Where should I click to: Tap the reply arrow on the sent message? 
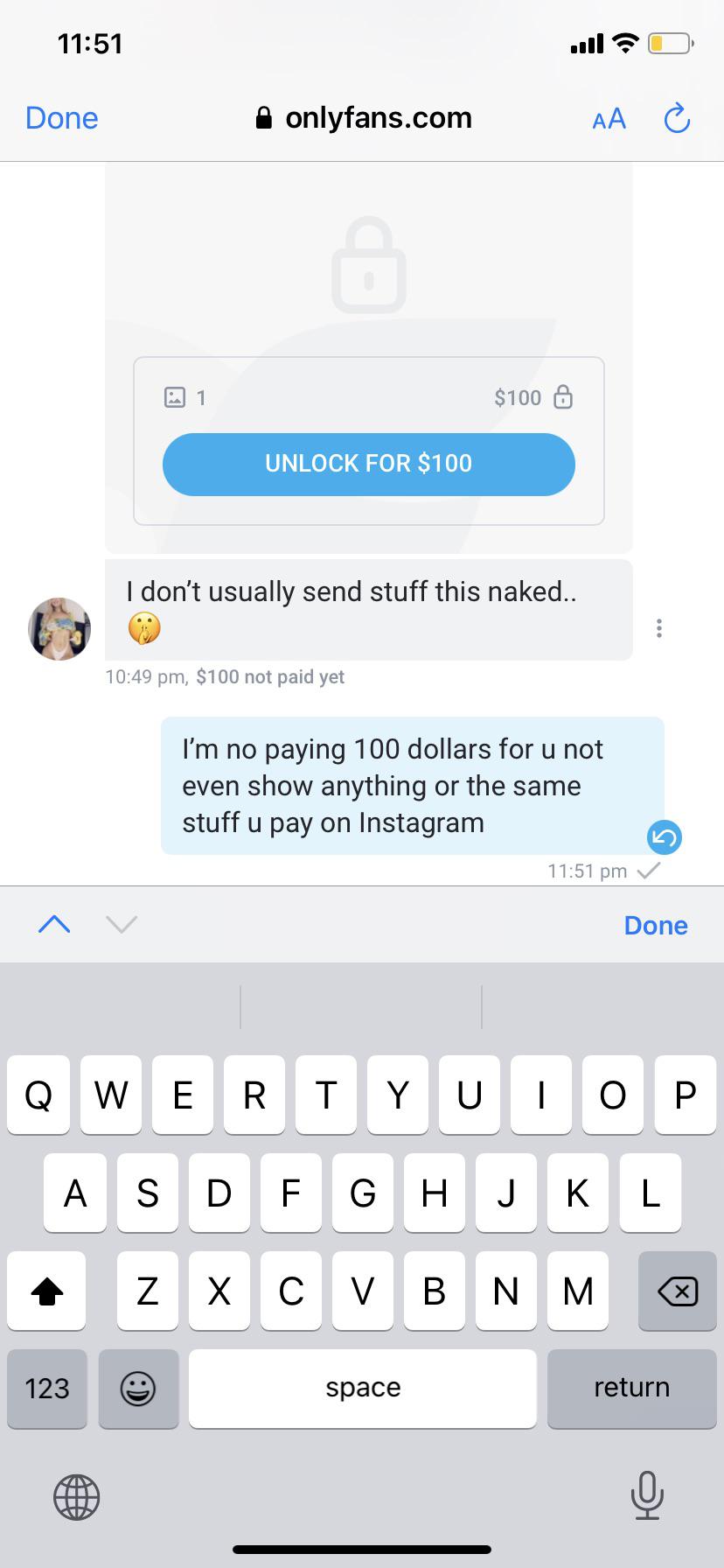(x=664, y=837)
